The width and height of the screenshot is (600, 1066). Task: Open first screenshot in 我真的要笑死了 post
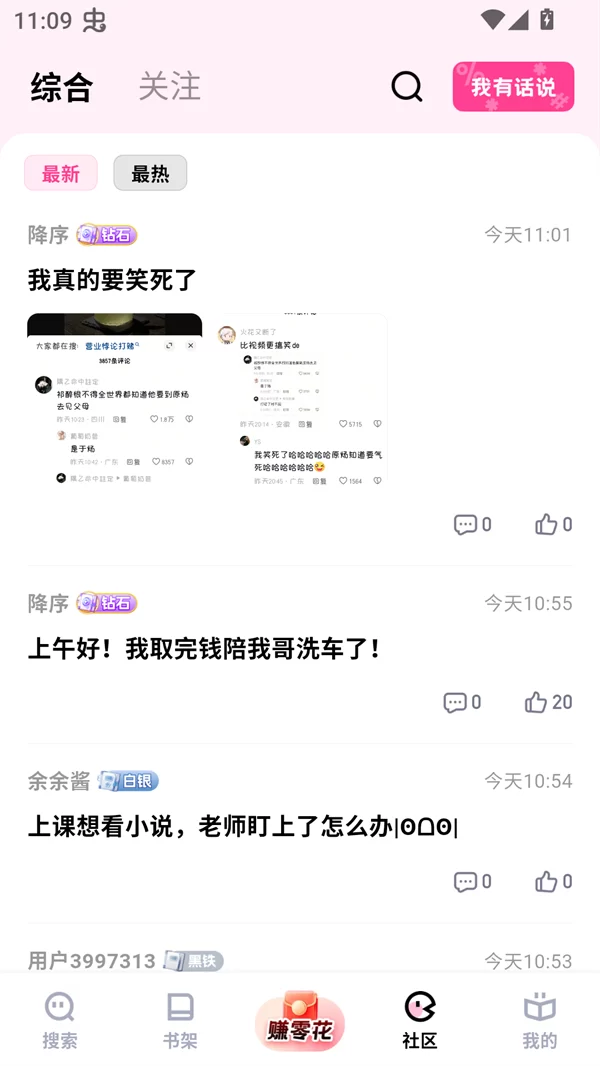tap(114, 399)
